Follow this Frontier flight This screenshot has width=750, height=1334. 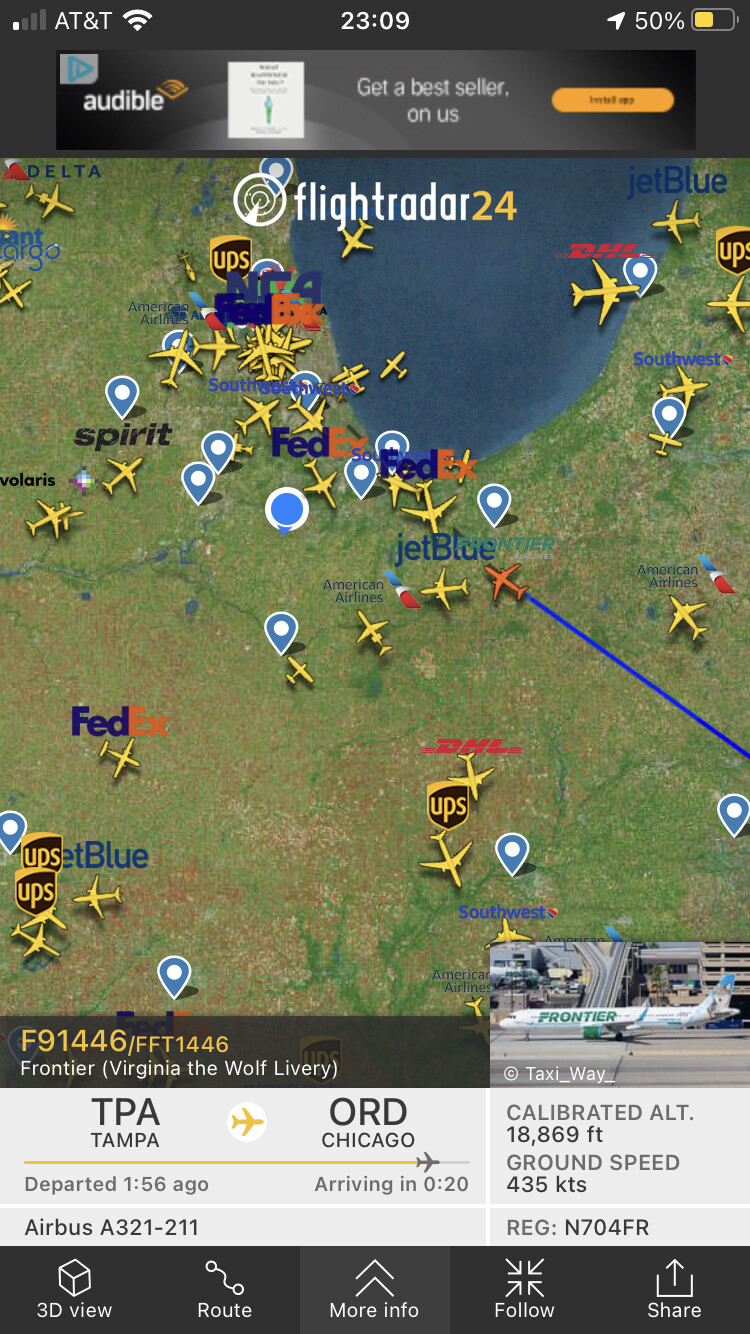524,1290
